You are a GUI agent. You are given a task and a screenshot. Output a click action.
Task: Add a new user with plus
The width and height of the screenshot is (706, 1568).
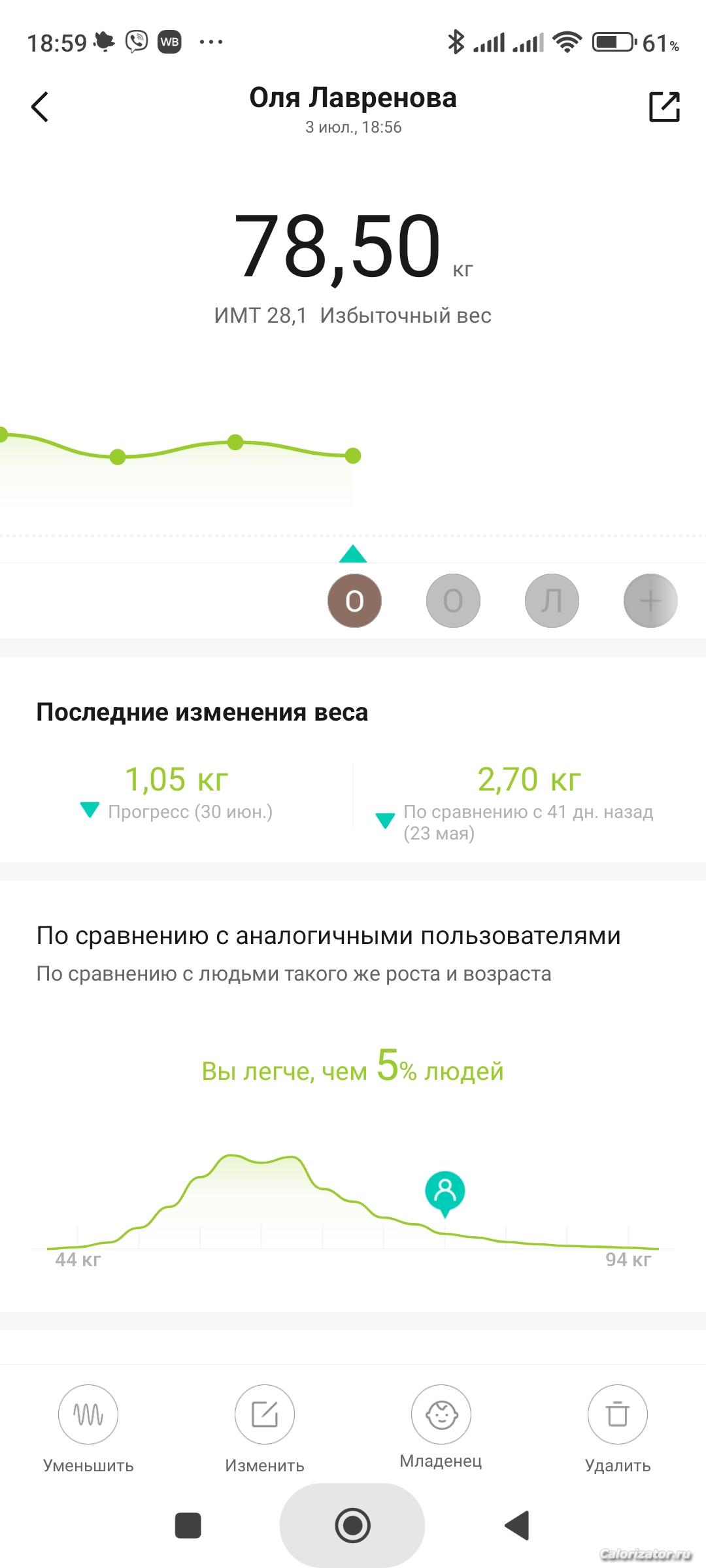click(650, 600)
